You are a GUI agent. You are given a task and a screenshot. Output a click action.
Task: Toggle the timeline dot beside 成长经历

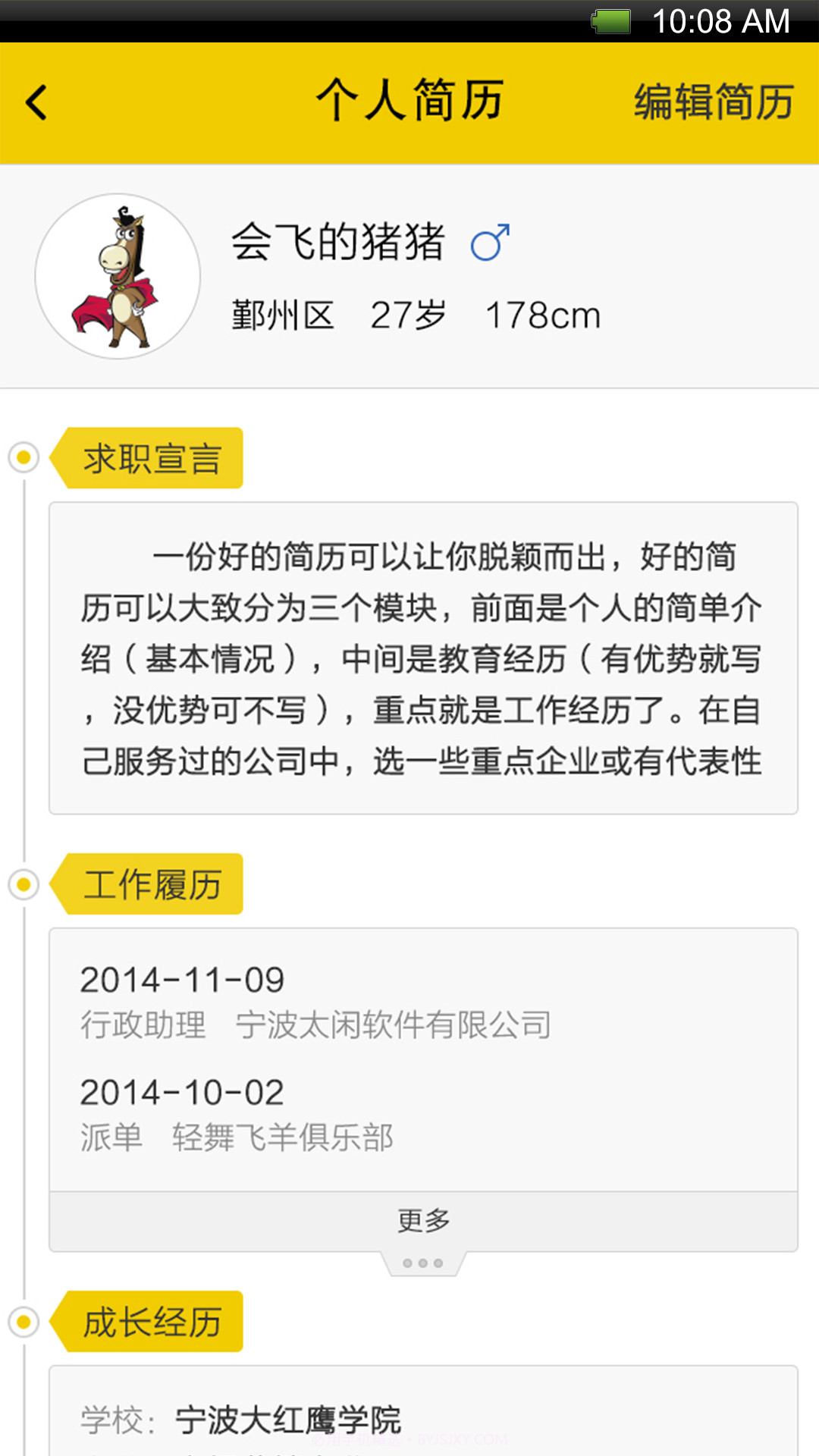click(x=23, y=1320)
